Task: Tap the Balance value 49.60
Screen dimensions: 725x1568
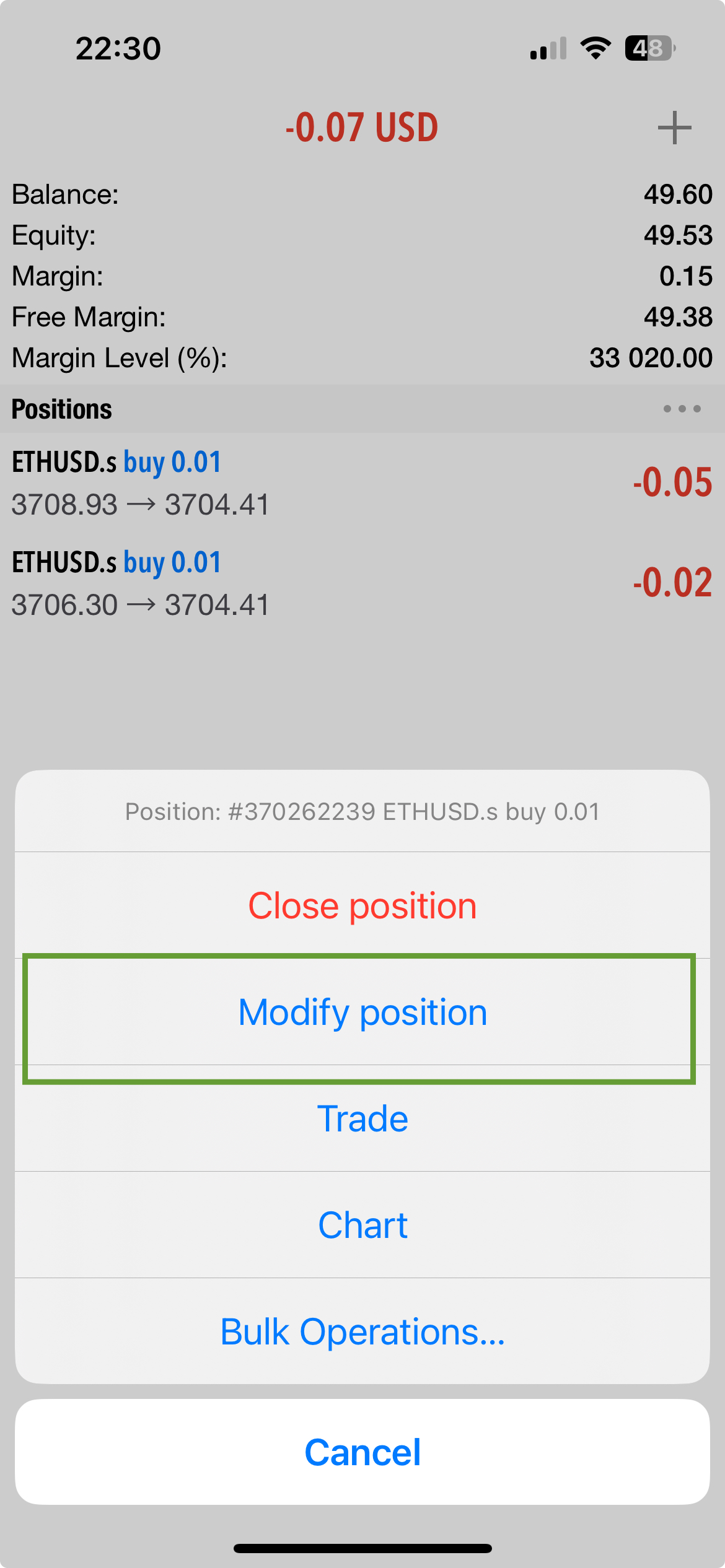Action: coord(679,193)
